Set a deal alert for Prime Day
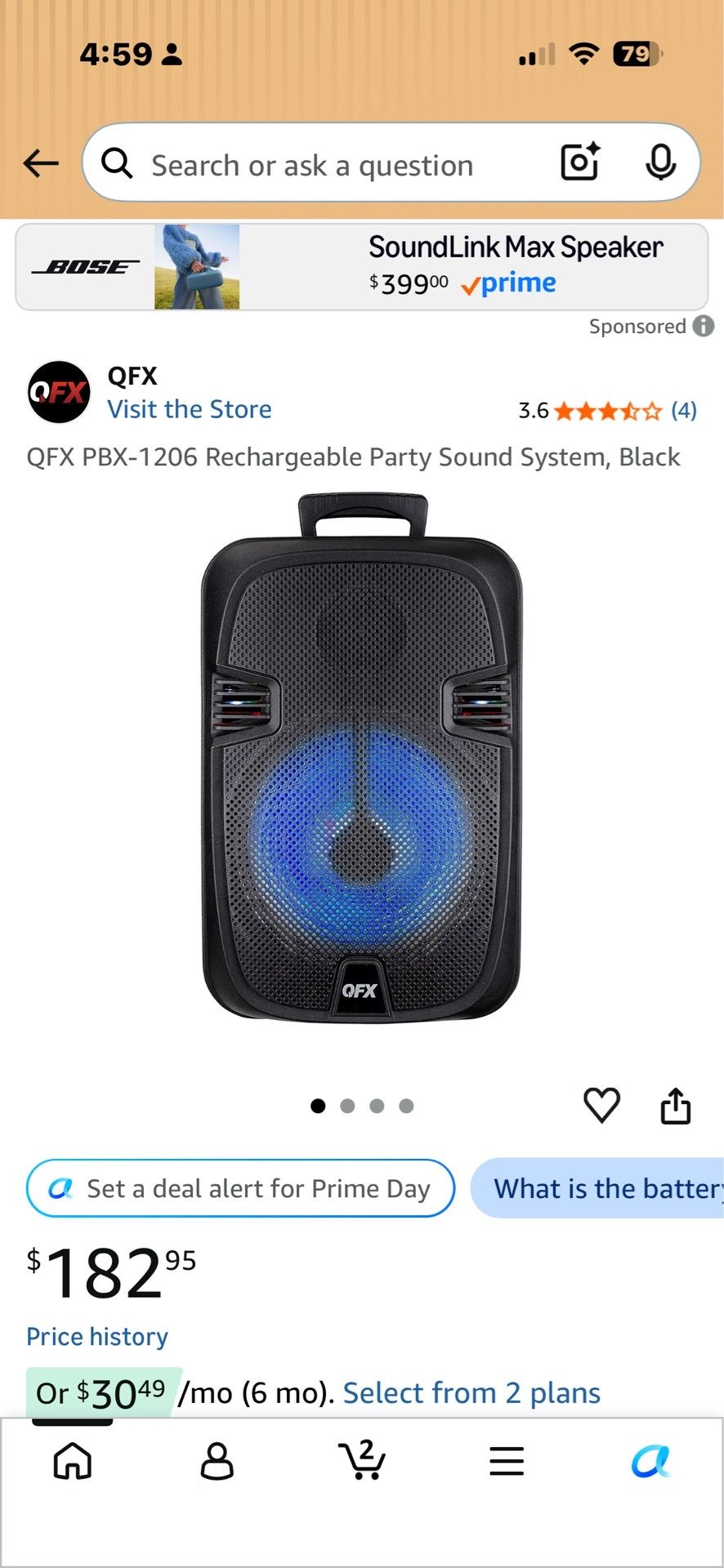This screenshot has width=724, height=1568. tap(240, 1188)
